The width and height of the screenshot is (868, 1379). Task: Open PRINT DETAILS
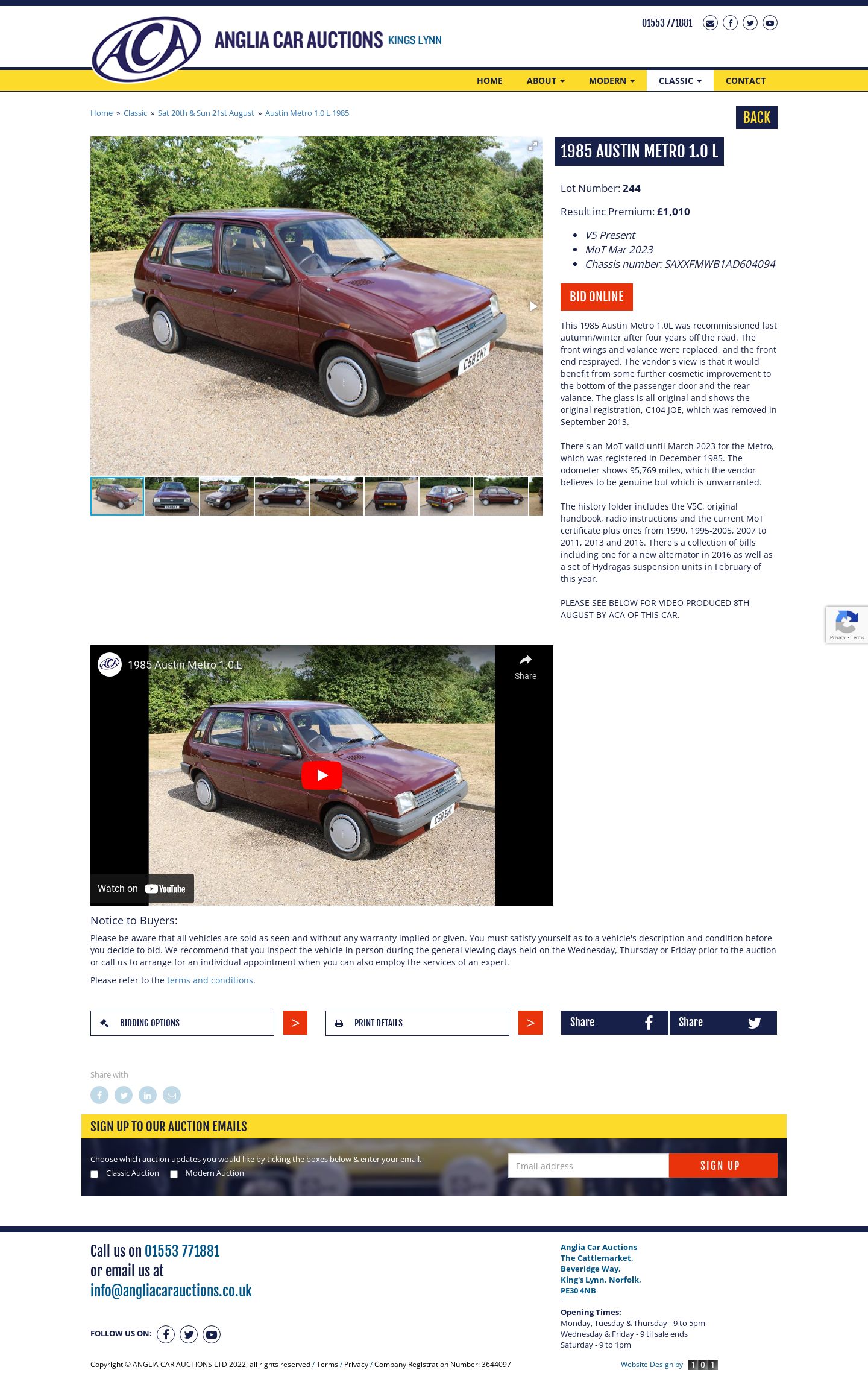pyautogui.click(x=417, y=1023)
